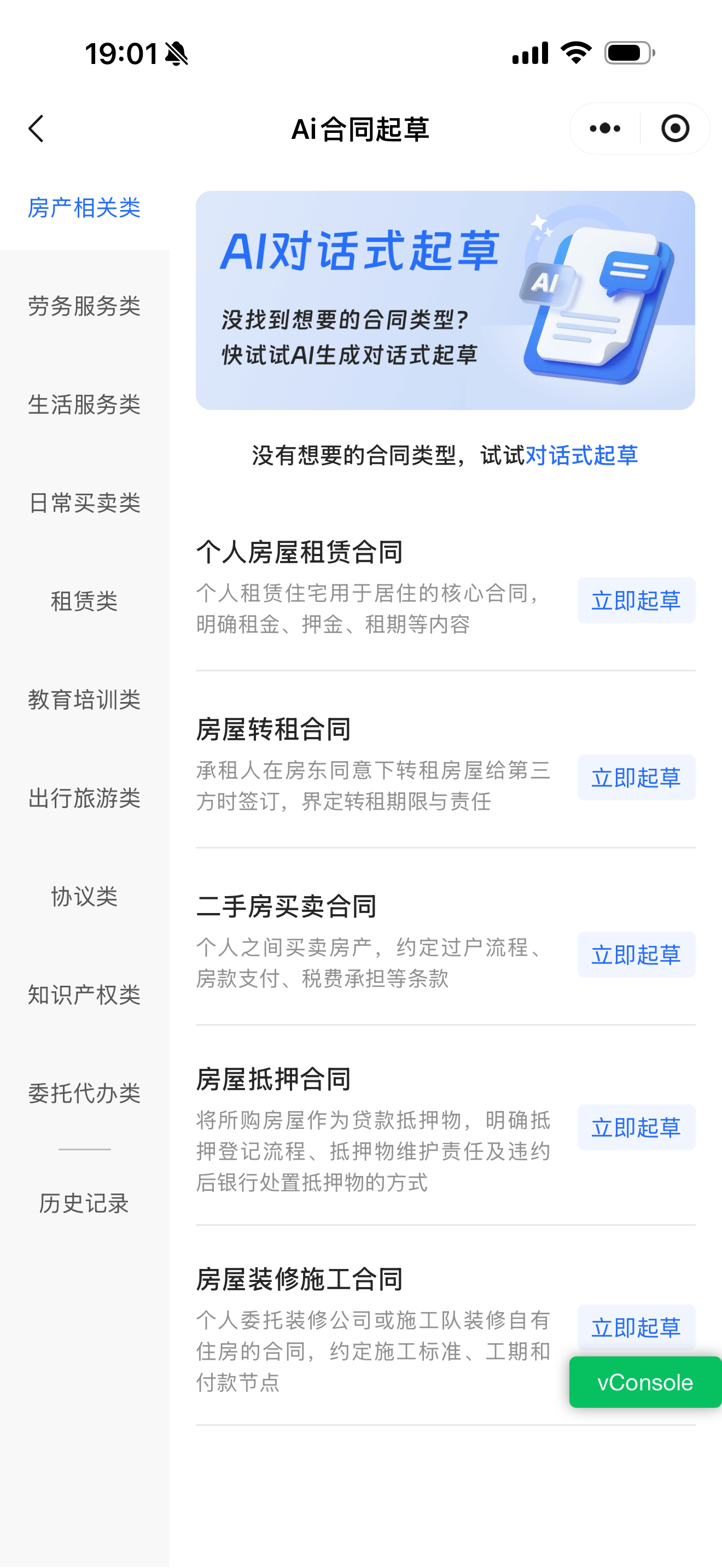Screen dimensions: 722x1568
Task: Tap 立即起草 for 个人房屋租赁合同
Action: (636, 601)
